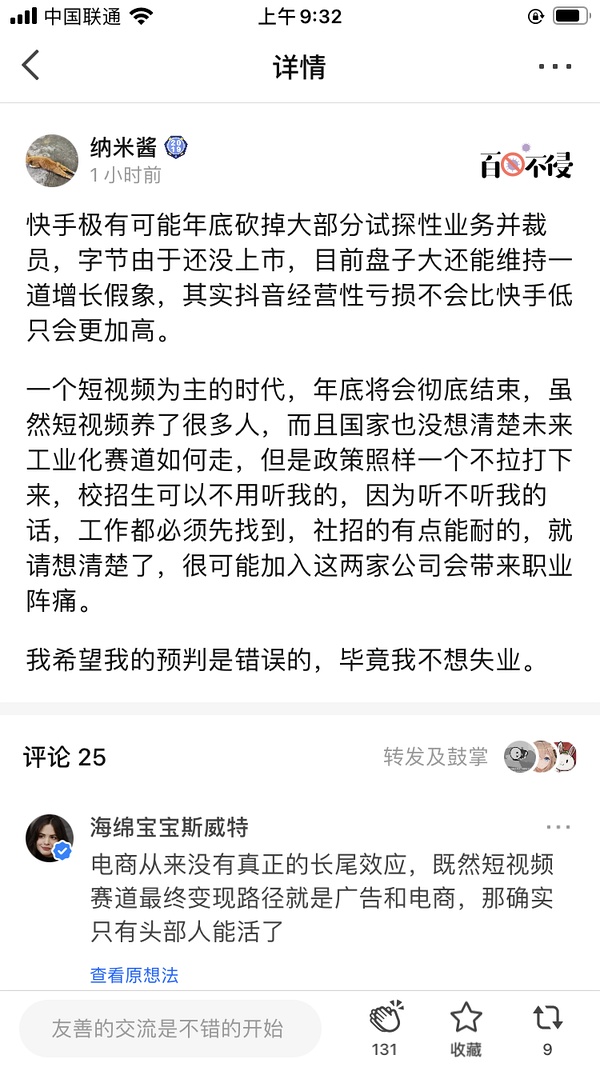This screenshot has height=1067, width=600.
Task: Open the top-right overflow menu
Action: (554, 67)
